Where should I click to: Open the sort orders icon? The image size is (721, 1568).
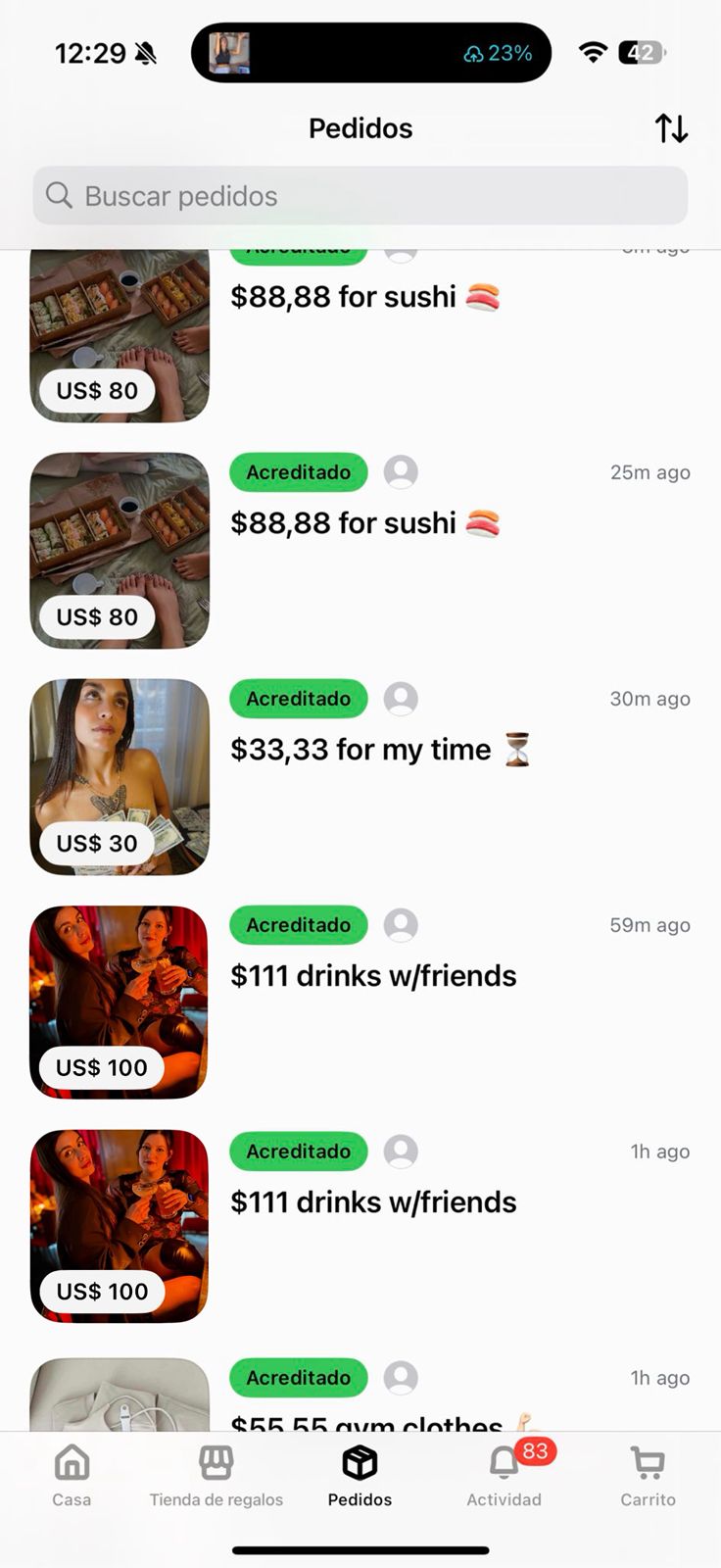(671, 128)
